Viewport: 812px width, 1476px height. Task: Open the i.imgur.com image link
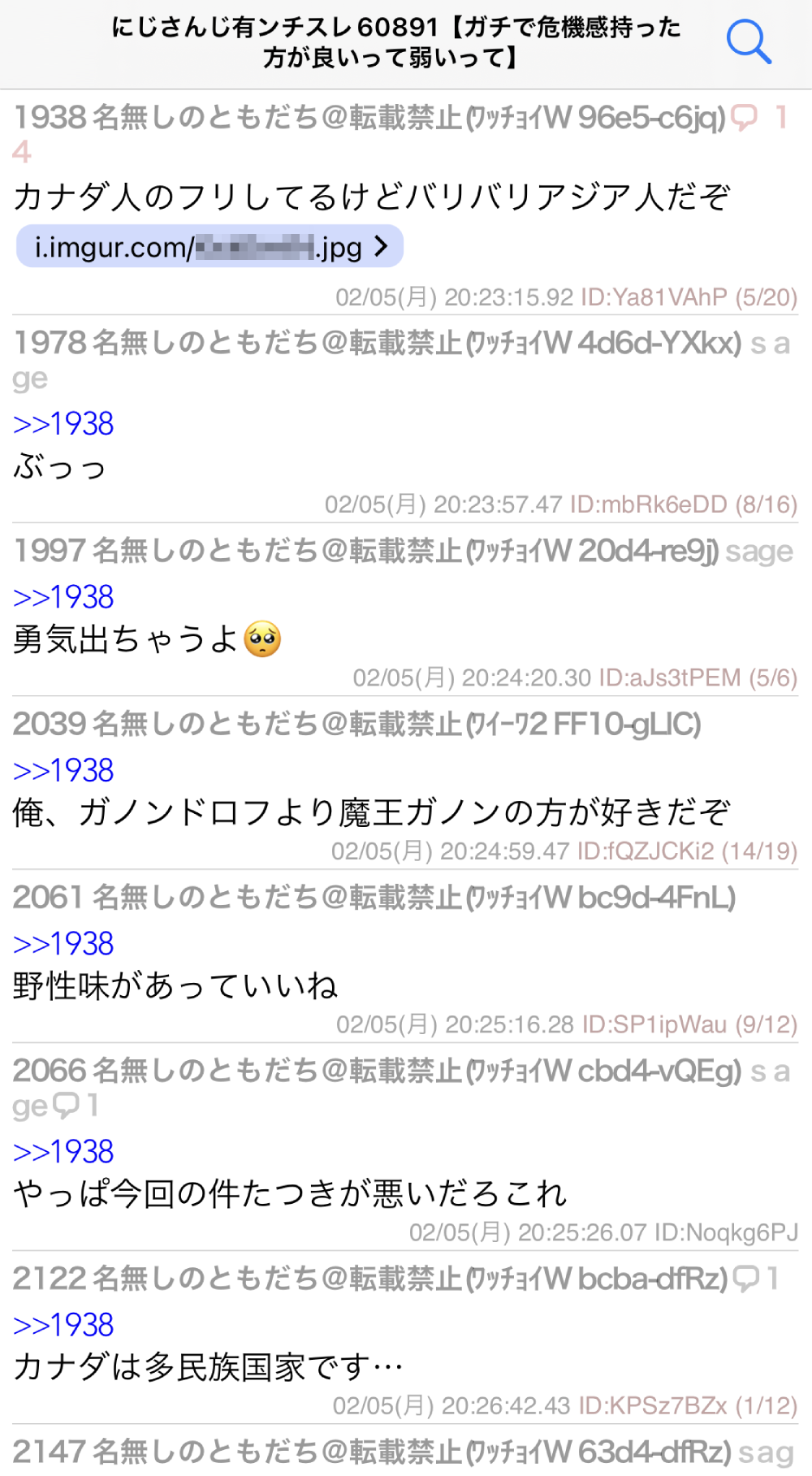[209, 246]
